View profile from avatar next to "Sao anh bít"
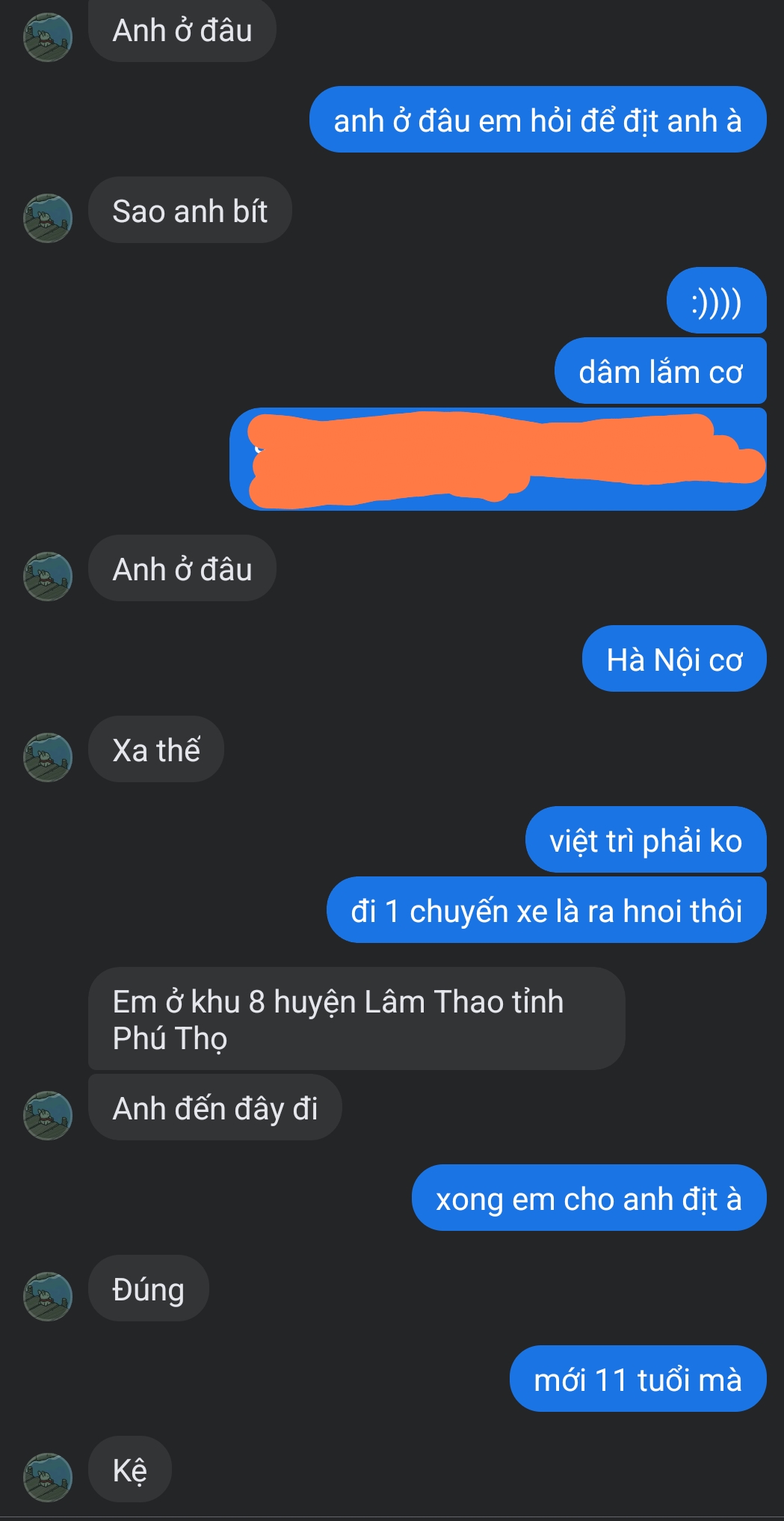This screenshot has height=1521, width=784. point(48,218)
